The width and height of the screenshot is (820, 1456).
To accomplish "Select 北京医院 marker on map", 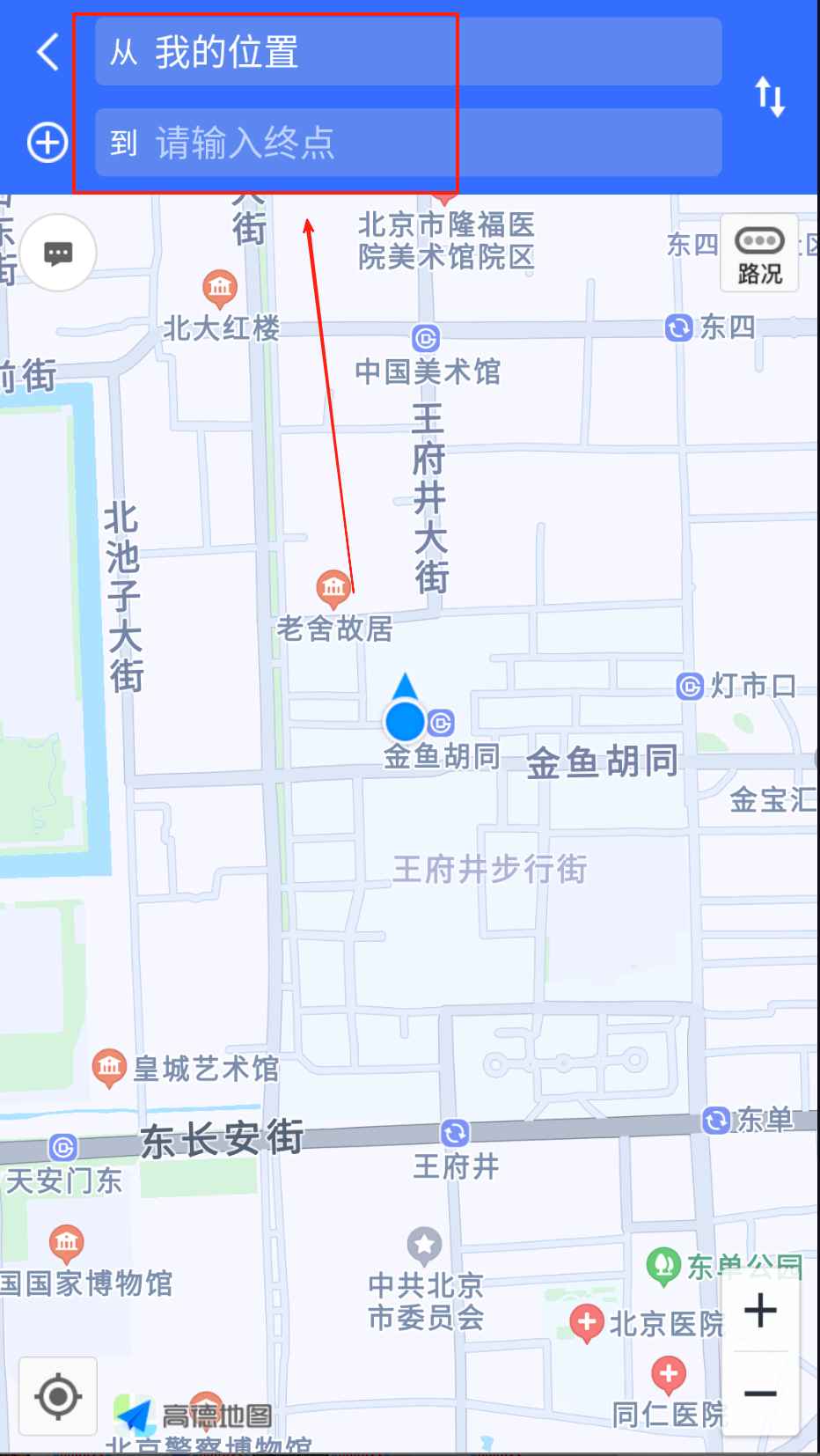I will click(x=587, y=1322).
